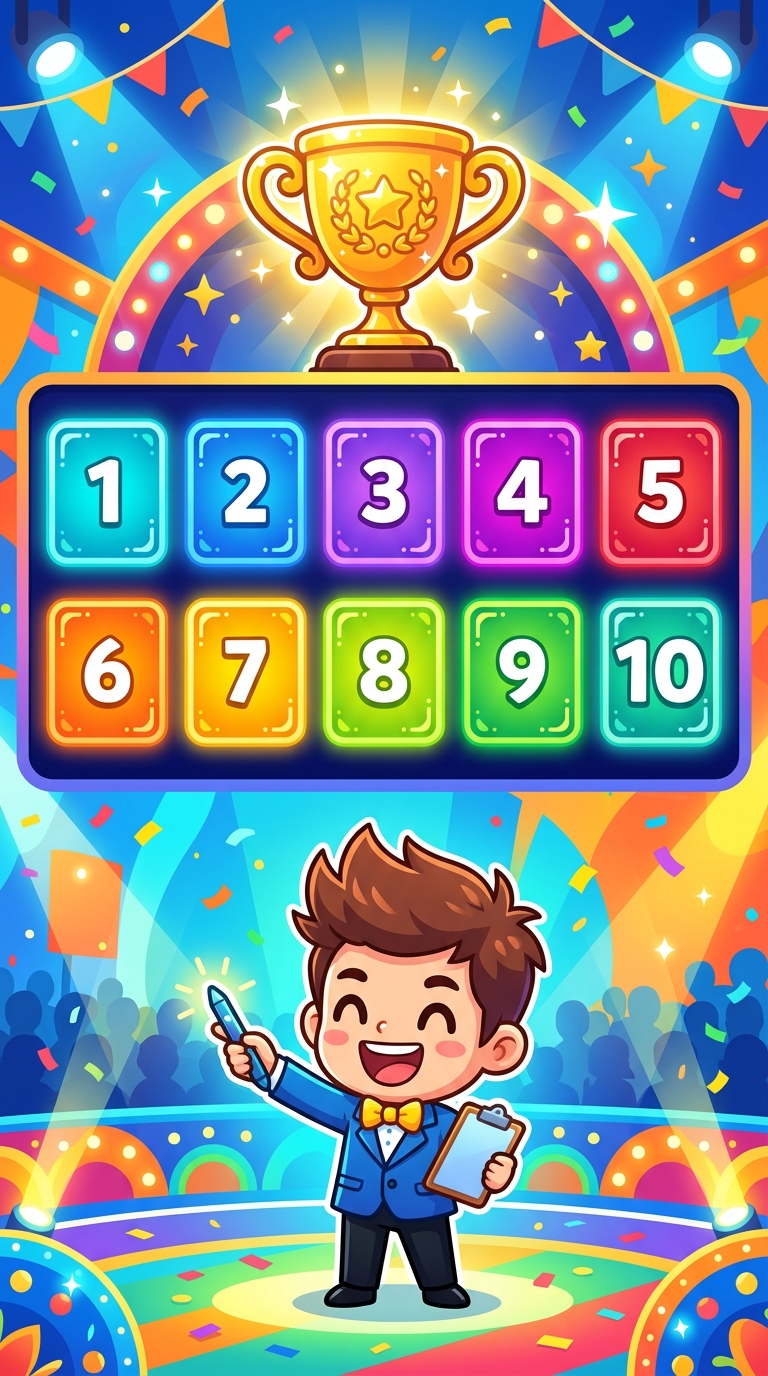Tap the purple number 3 tile
The height and width of the screenshot is (1376, 768).
coord(384,493)
